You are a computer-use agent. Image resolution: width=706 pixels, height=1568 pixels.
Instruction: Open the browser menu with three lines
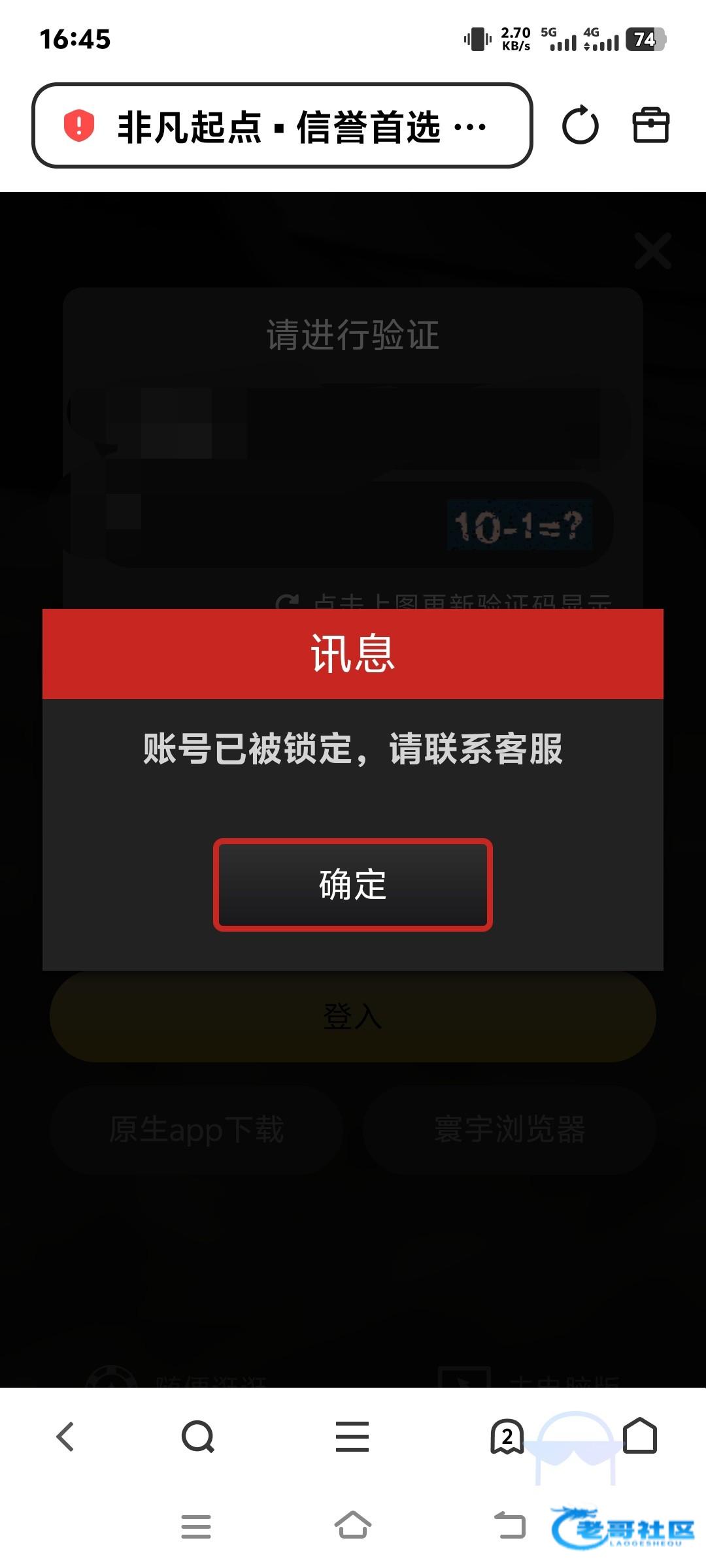(x=352, y=1437)
